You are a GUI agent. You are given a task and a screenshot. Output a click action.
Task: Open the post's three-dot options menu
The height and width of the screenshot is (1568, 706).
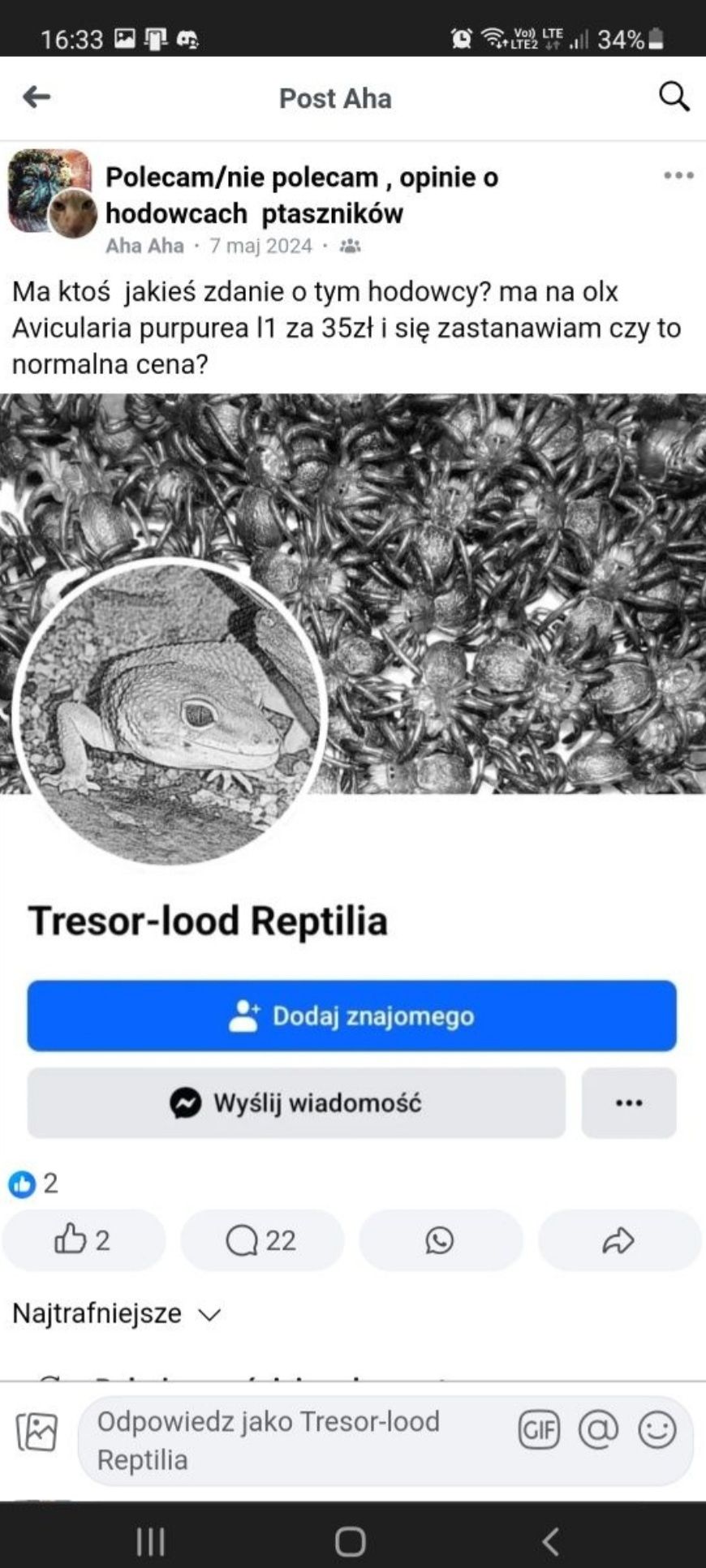(678, 175)
